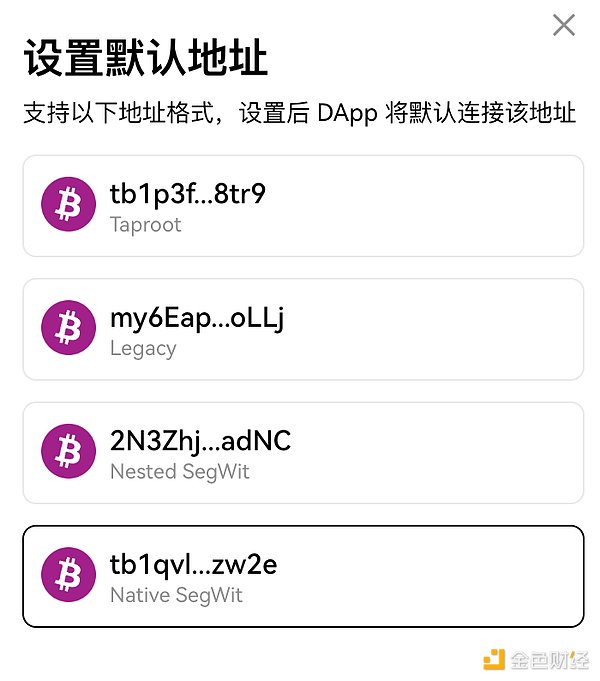Choose the Legacy address my6Eap...oLLj
This screenshot has height=681, width=600.
coord(302,329)
